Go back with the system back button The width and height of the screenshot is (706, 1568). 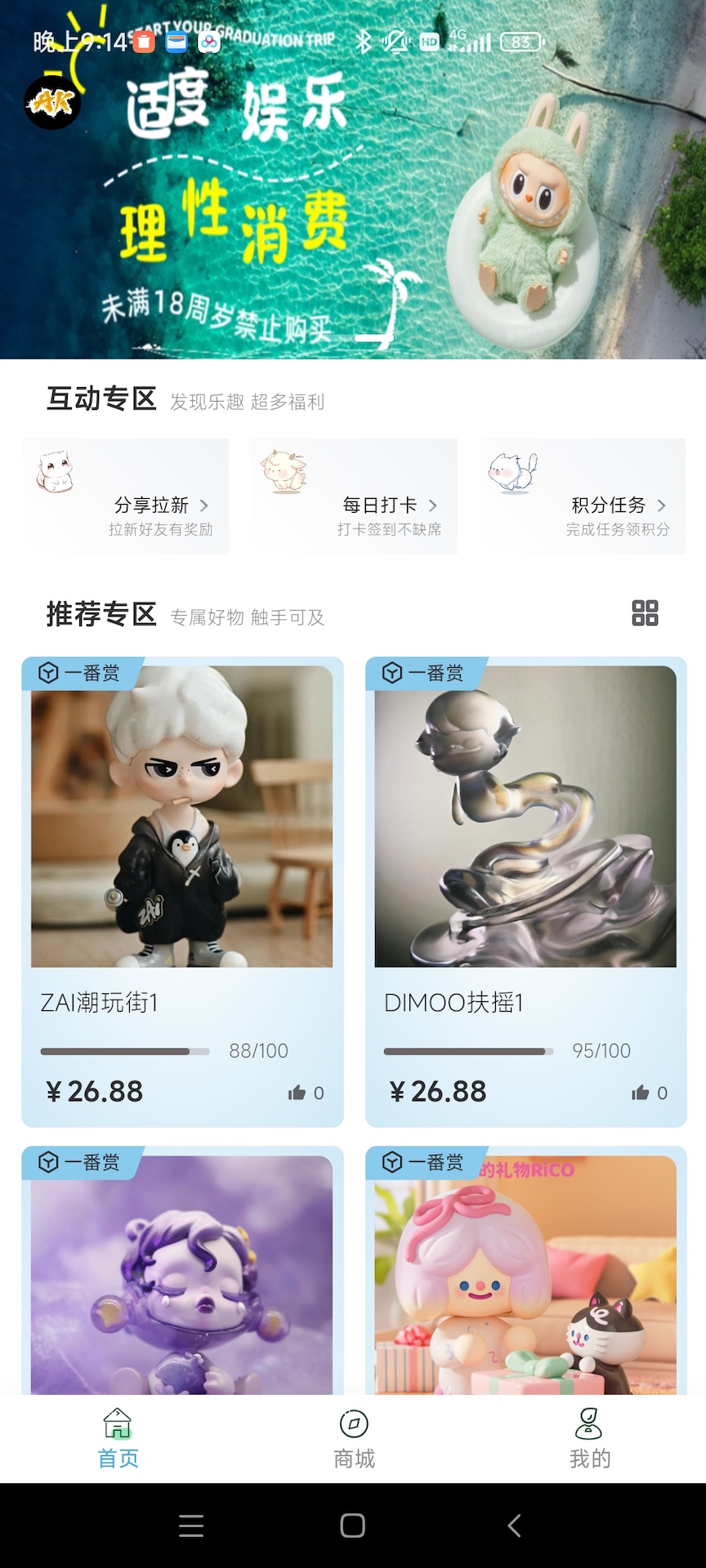point(514,1526)
